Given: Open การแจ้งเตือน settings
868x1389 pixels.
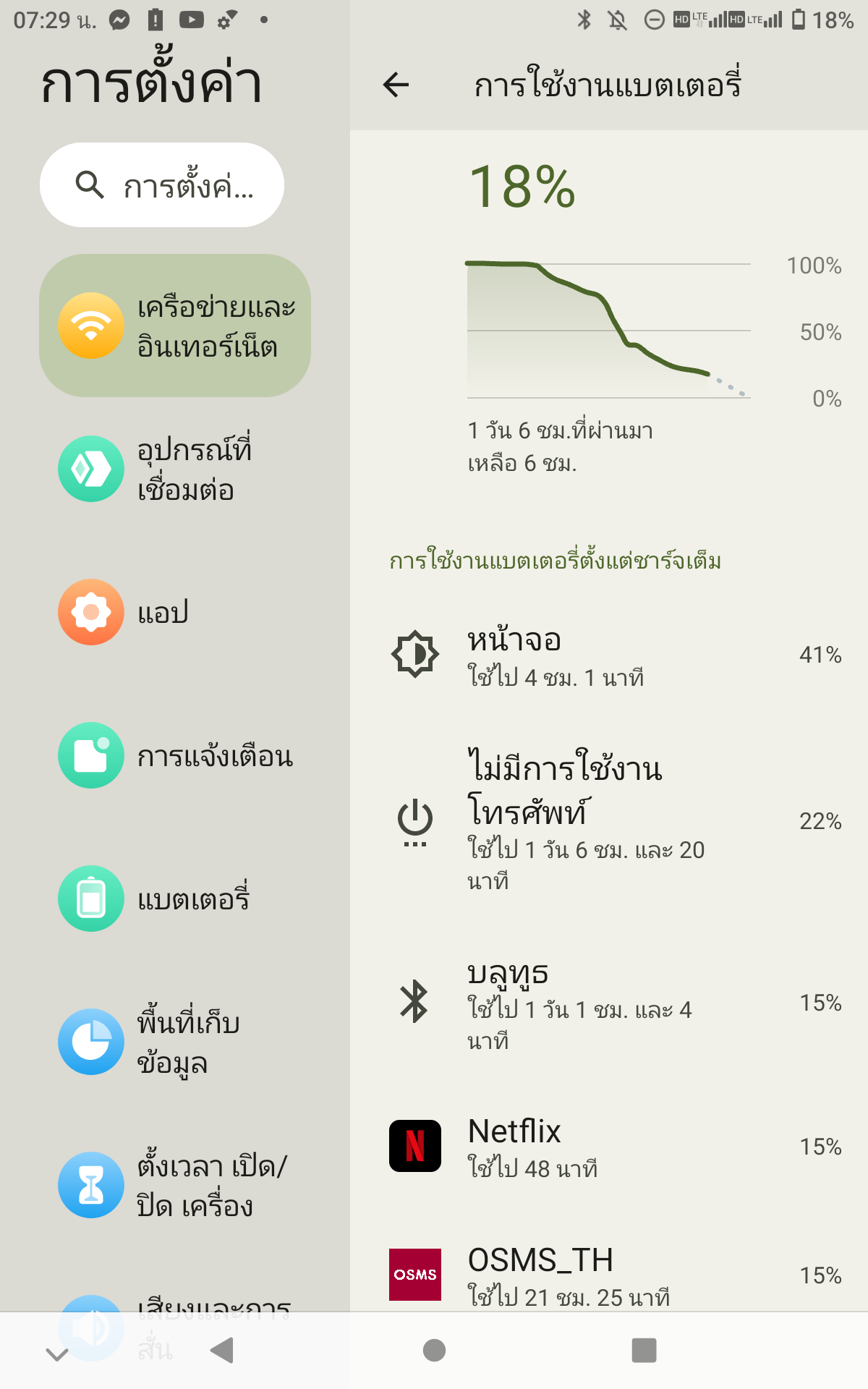Looking at the screenshot, I should (175, 755).
